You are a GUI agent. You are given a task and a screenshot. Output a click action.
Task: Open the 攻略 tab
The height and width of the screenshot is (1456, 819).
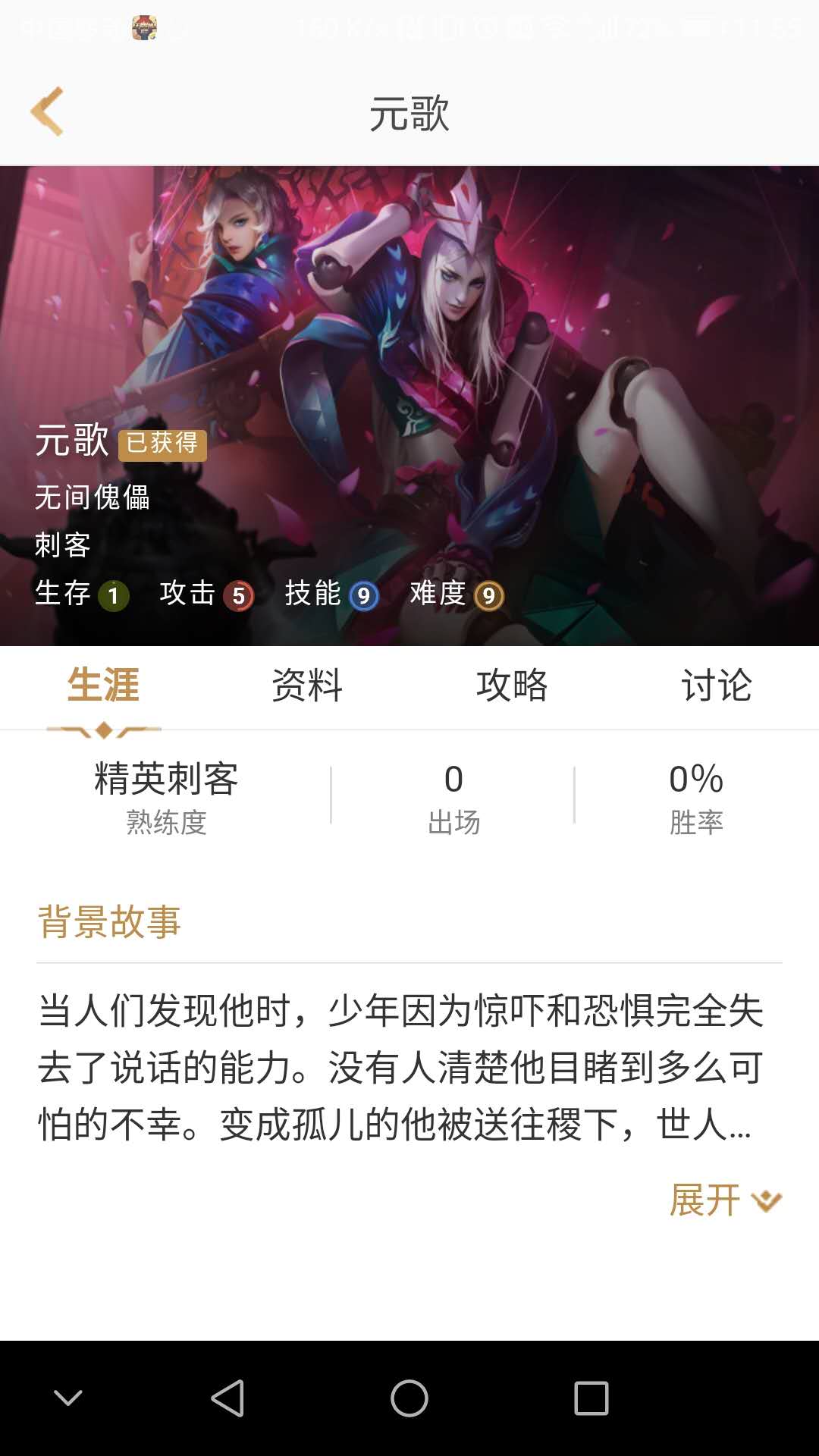click(x=512, y=685)
